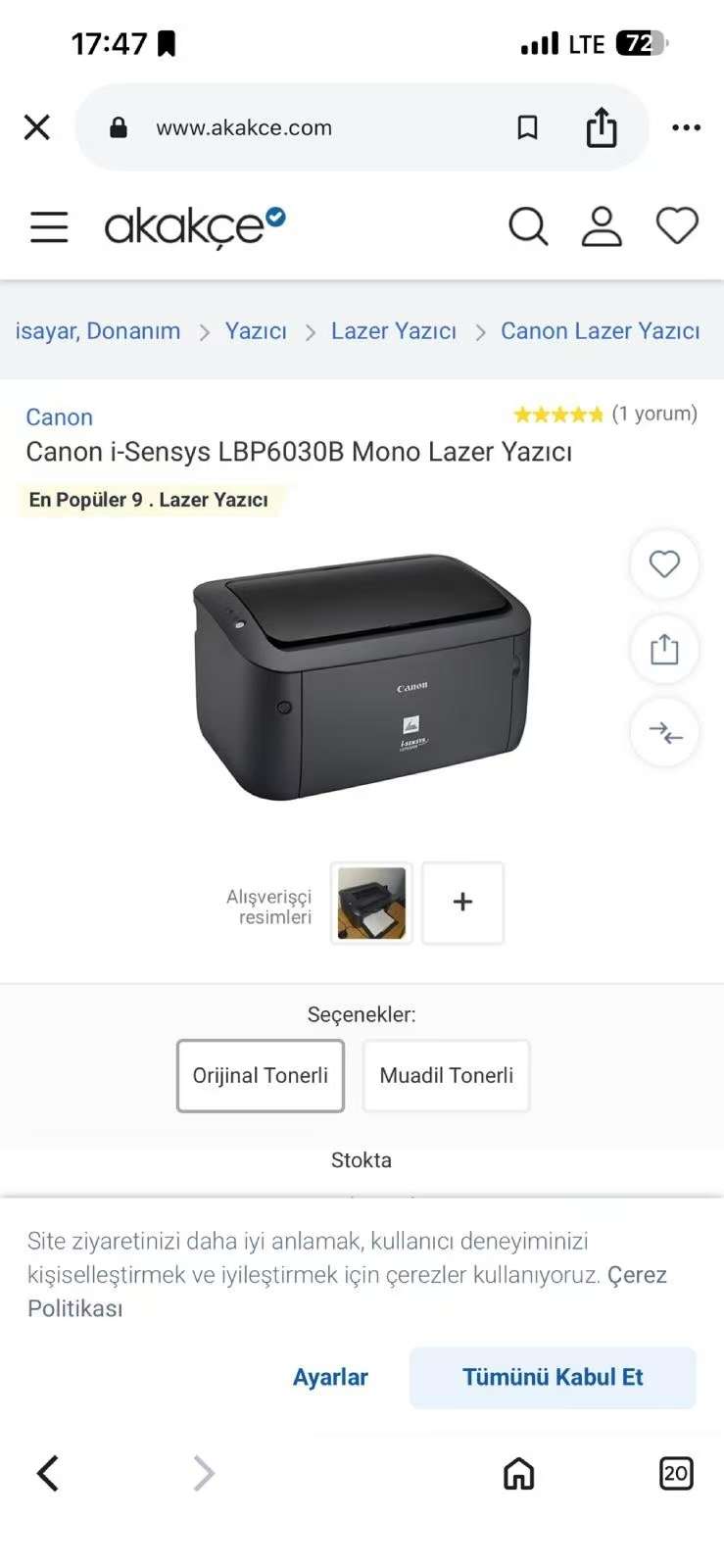This screenshot has width=724, height=1568.
Task: Open the shopper photo thumbnail
Action: [x=371, y=903]
